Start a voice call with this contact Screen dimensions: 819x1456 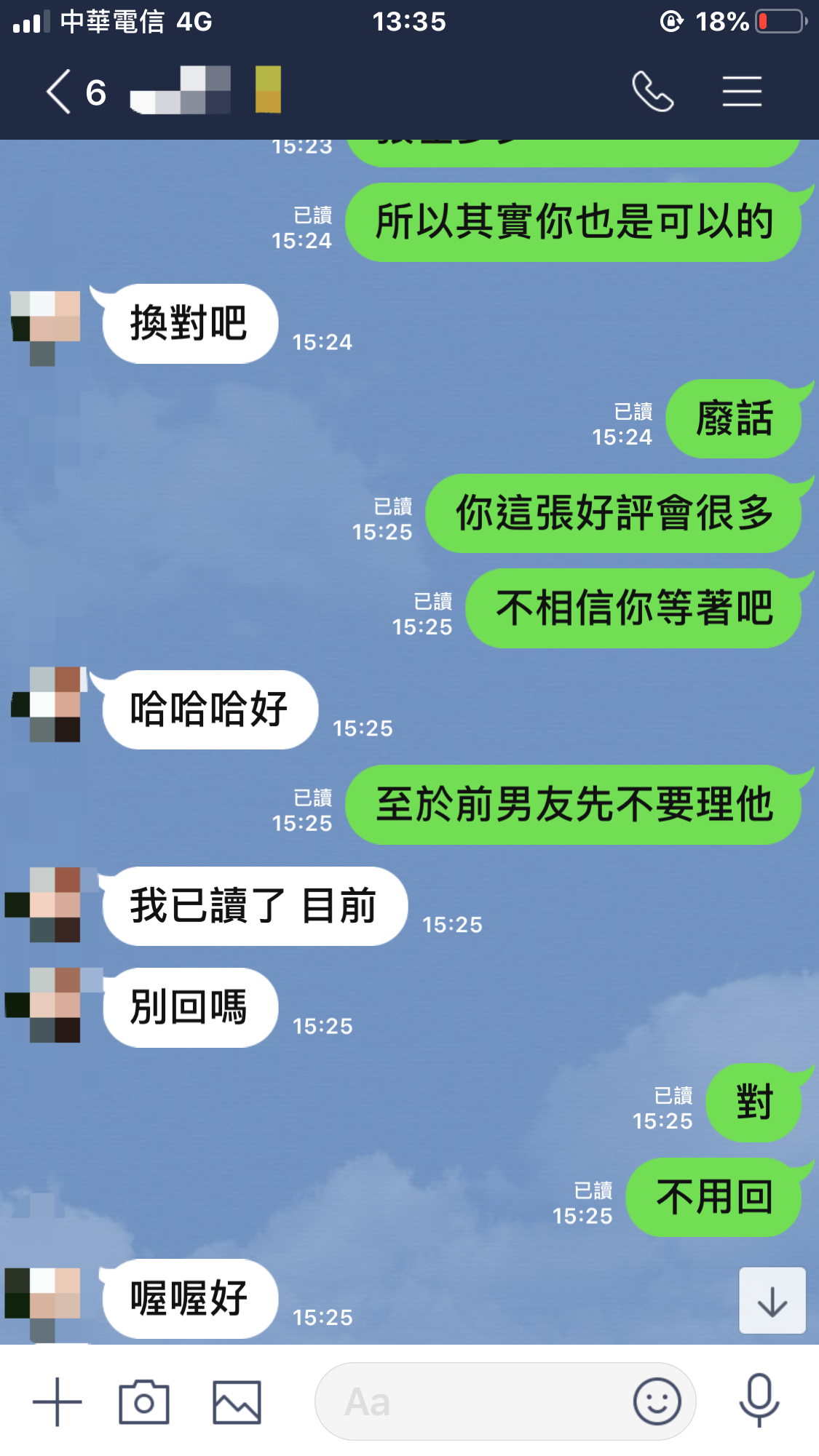tap(652, 92)
